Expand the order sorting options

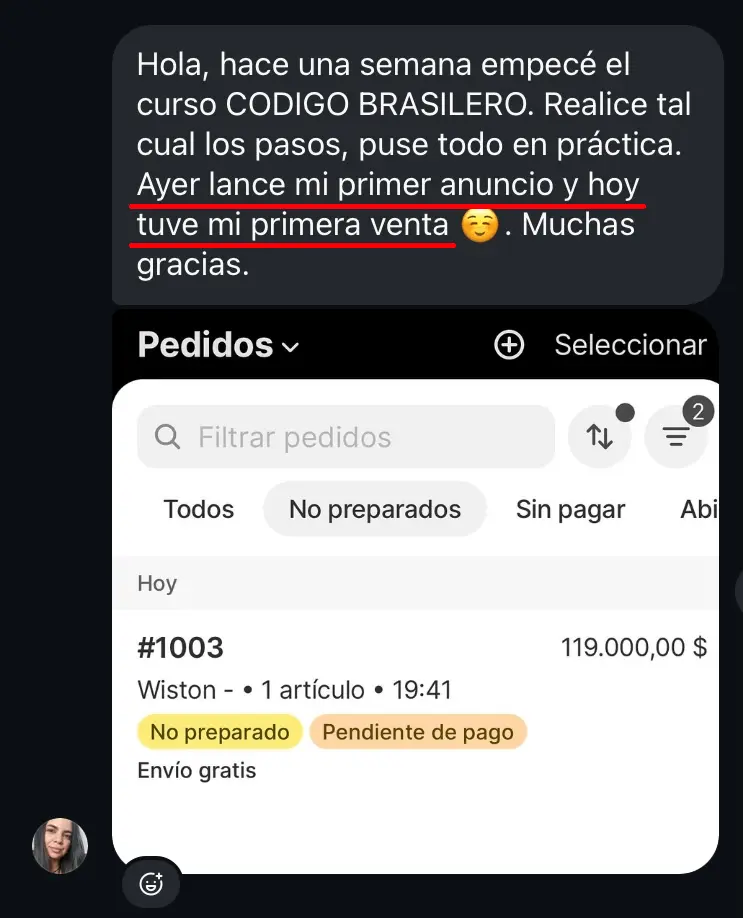[600, 436]
